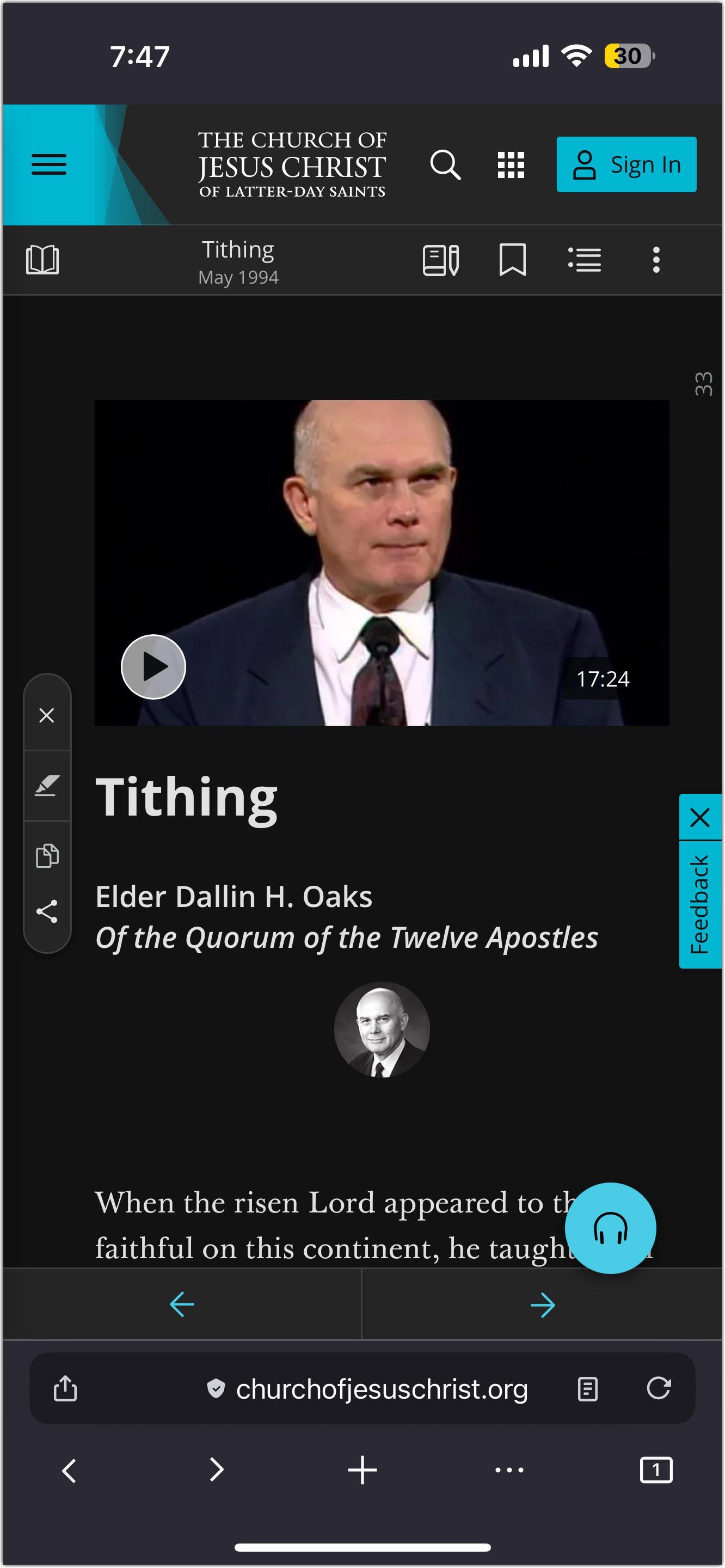The image size is (725, 1568).
Task: Close the floating annotation toolbar
Action: pos(47,715)
